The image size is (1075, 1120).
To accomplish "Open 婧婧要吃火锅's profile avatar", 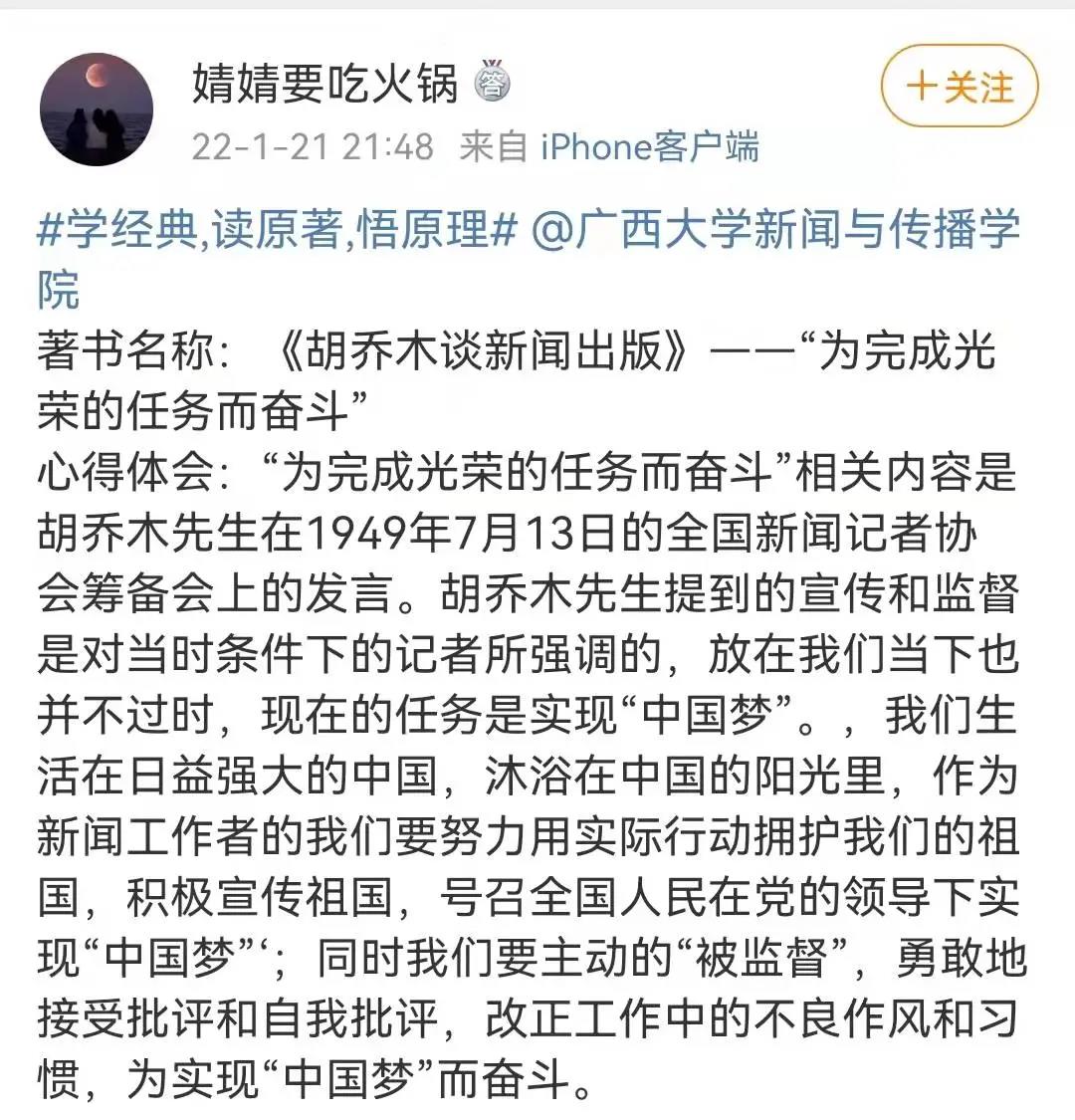I will click(x=97, y=109).
